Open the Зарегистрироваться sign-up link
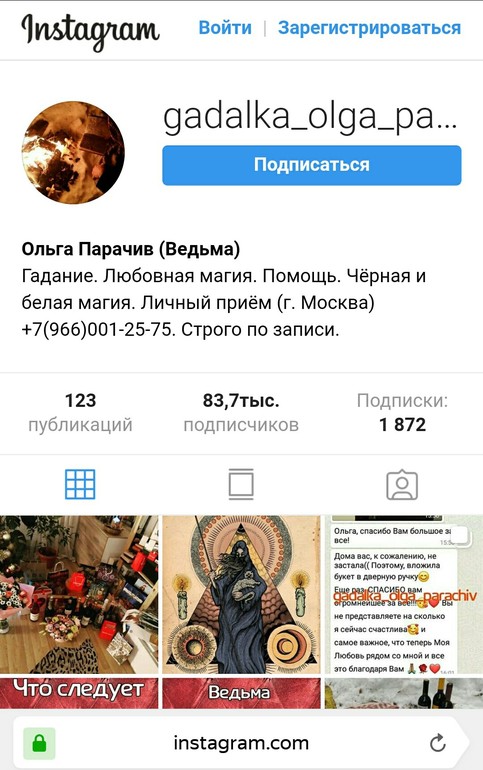483x770 pixels. click(x=369, y=28)
